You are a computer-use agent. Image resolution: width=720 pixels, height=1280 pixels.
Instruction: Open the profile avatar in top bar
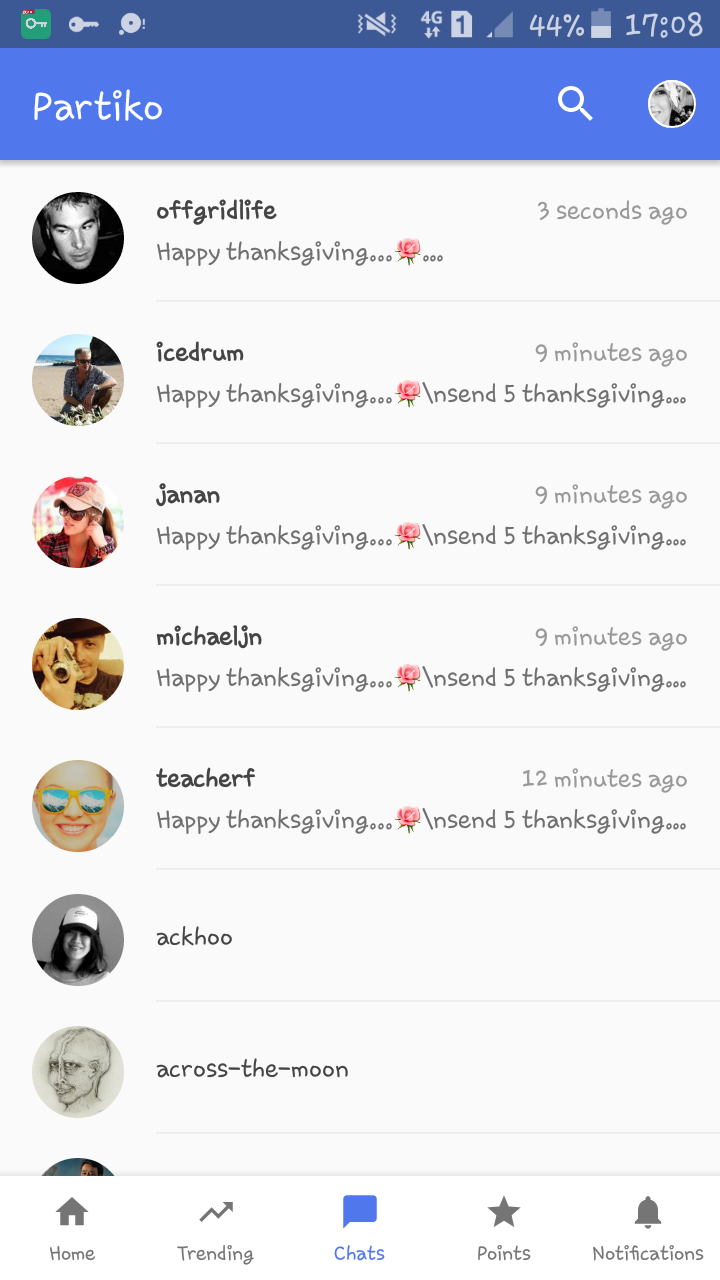[x=672, y=104]
